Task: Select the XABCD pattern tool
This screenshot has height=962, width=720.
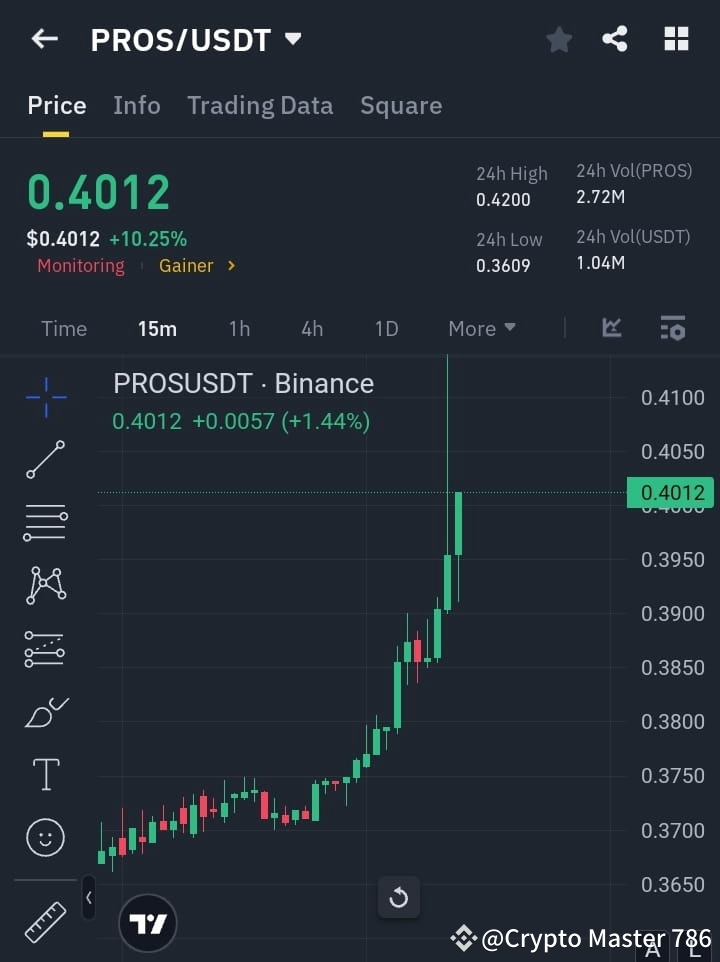Action: 45,587
